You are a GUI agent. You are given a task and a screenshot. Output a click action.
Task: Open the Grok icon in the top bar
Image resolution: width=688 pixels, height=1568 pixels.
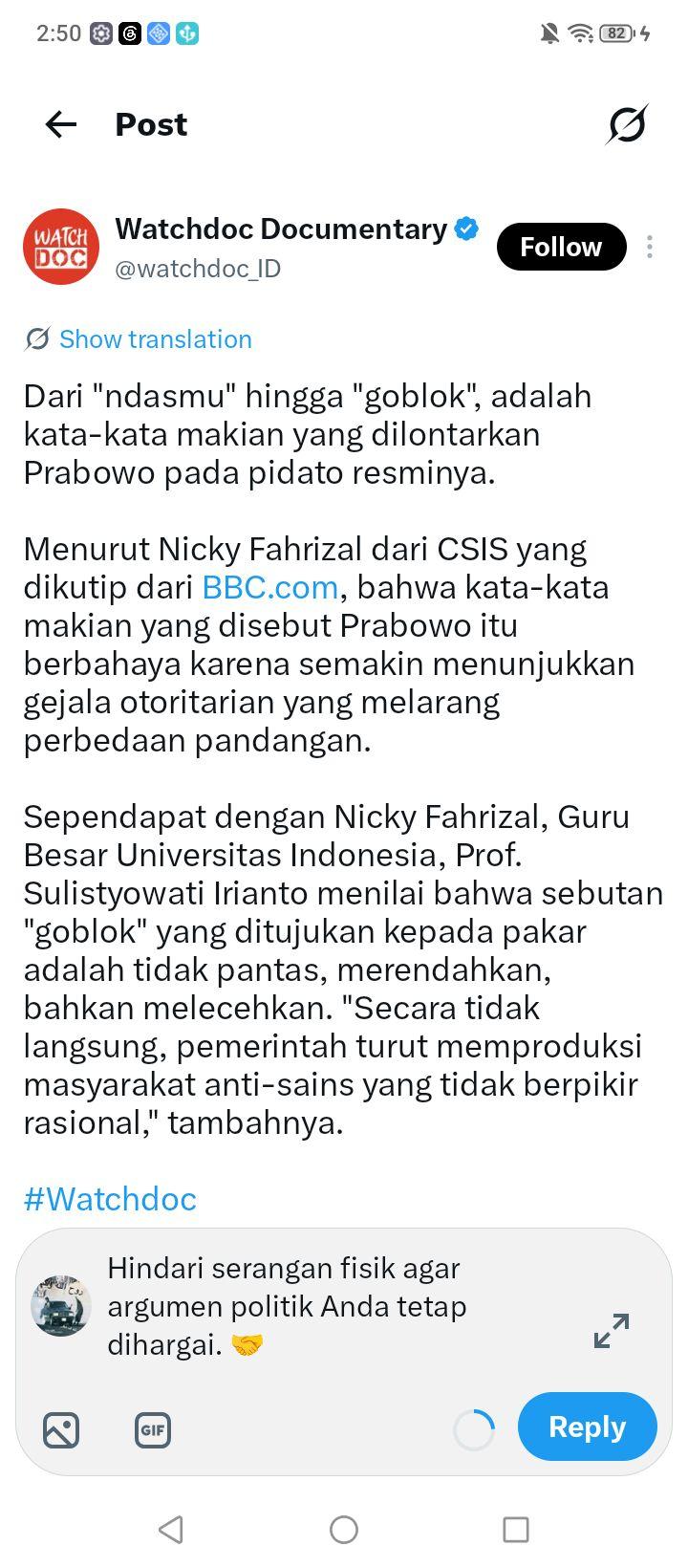pos(627,124)
